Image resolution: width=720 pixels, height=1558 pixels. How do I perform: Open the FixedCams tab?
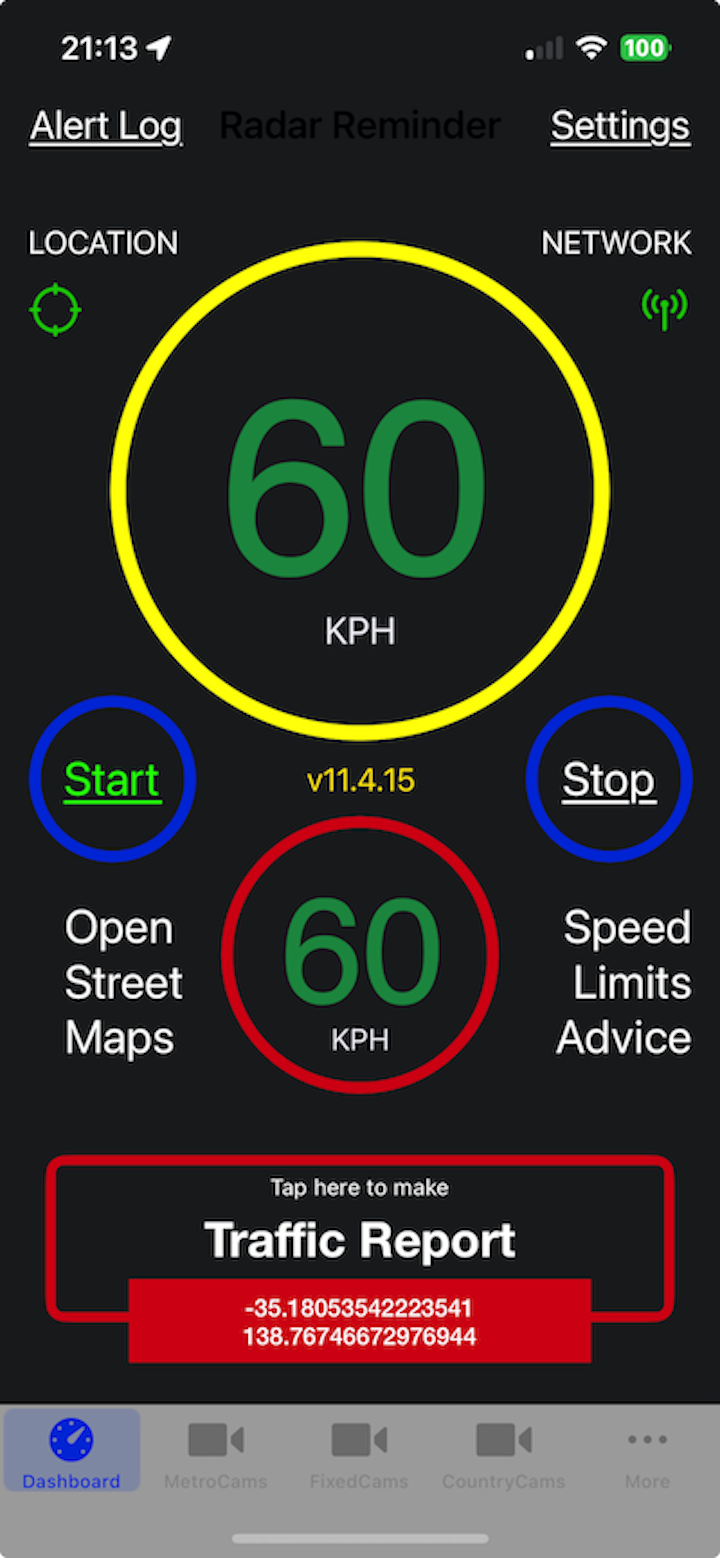(359, 1453)
